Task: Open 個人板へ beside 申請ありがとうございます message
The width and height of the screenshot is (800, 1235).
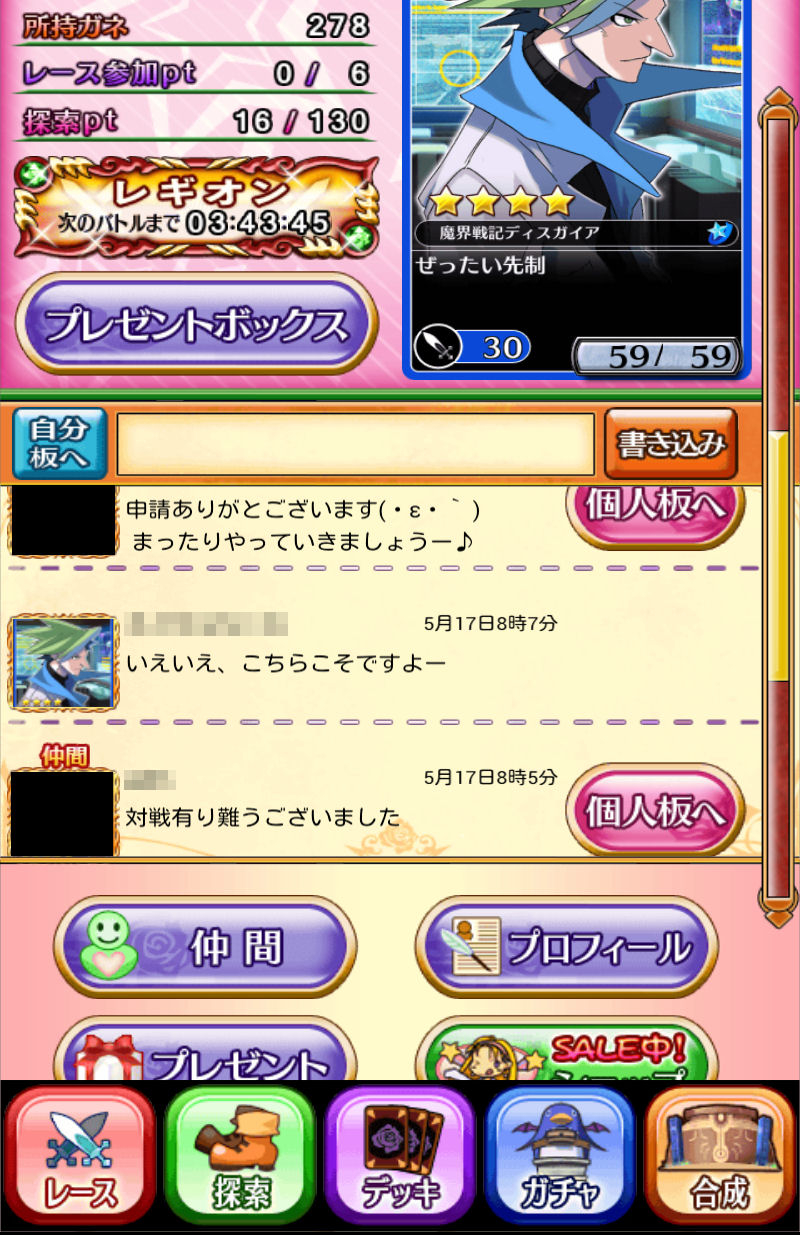Action: (x=655, y=510)
